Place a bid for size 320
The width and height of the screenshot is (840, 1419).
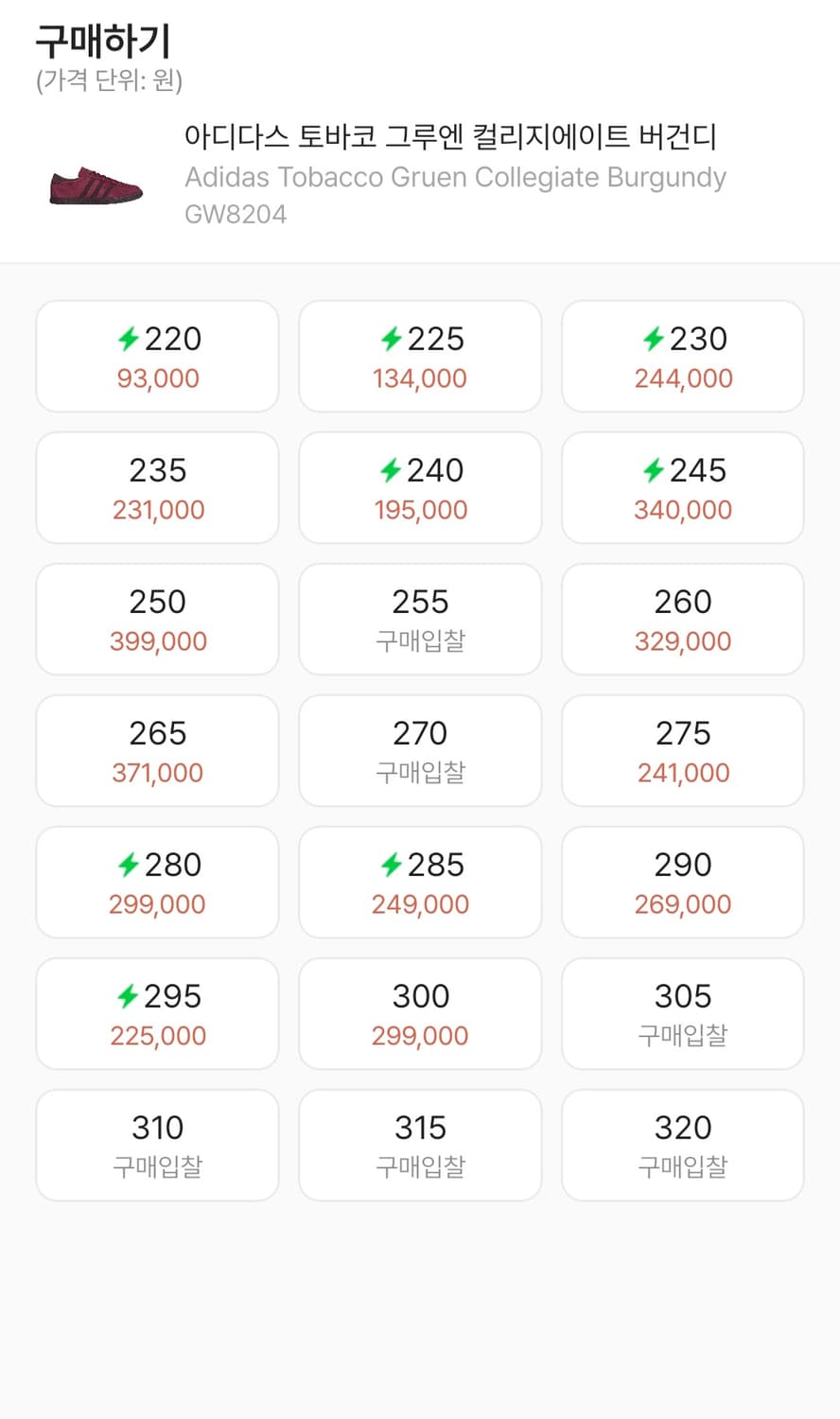pos(682,1166)
